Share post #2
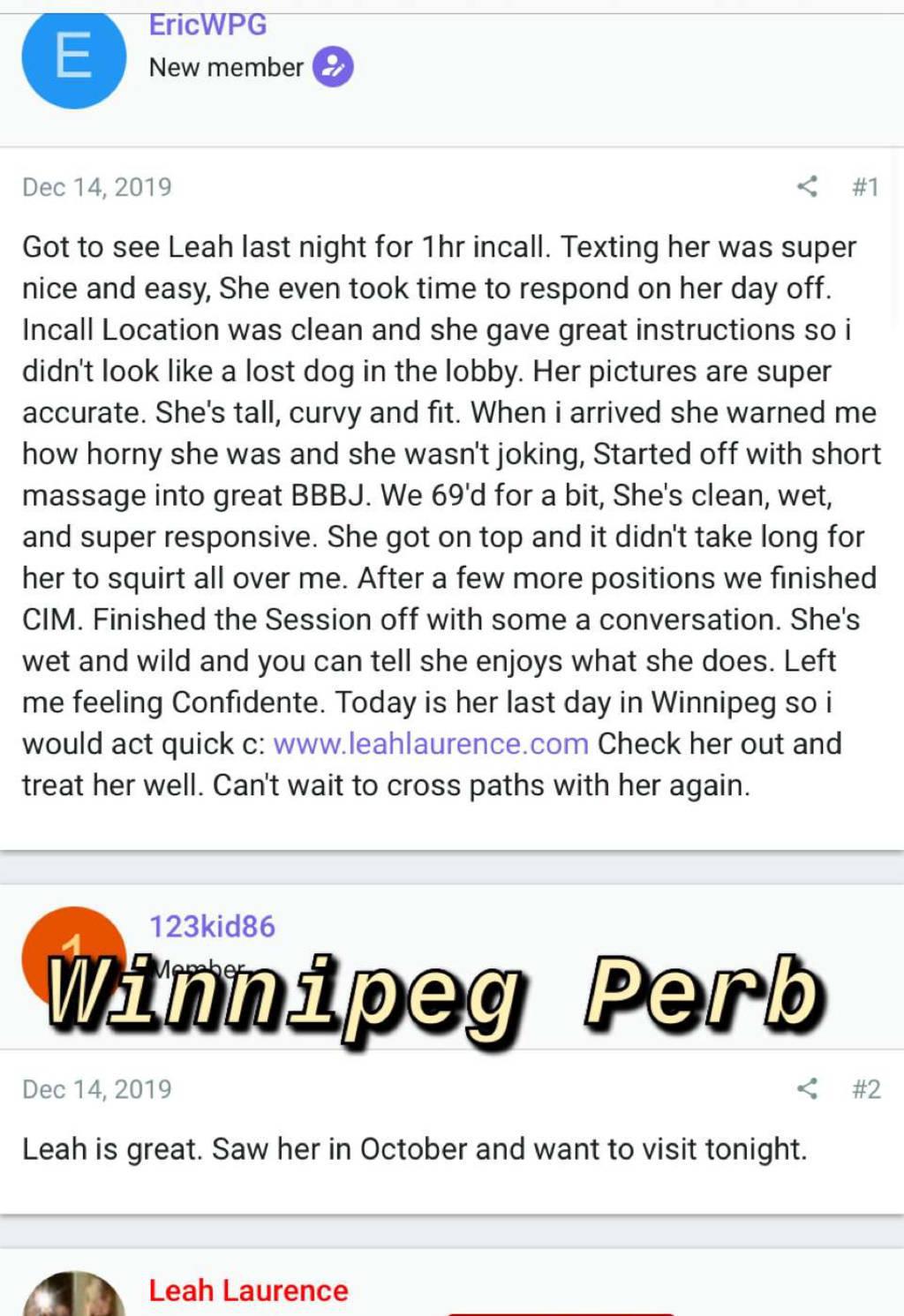 click(807, 1088)
